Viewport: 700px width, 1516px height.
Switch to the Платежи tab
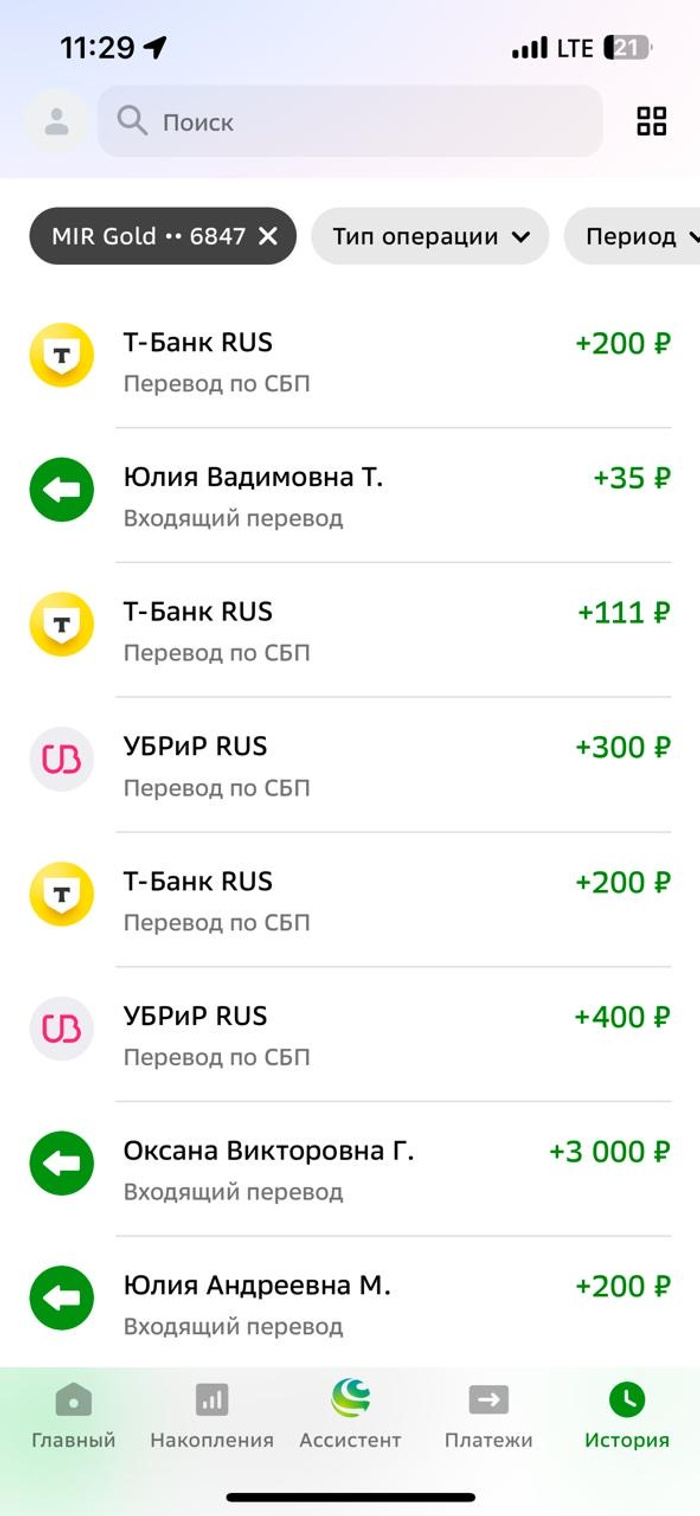(x=488, y=1415)
